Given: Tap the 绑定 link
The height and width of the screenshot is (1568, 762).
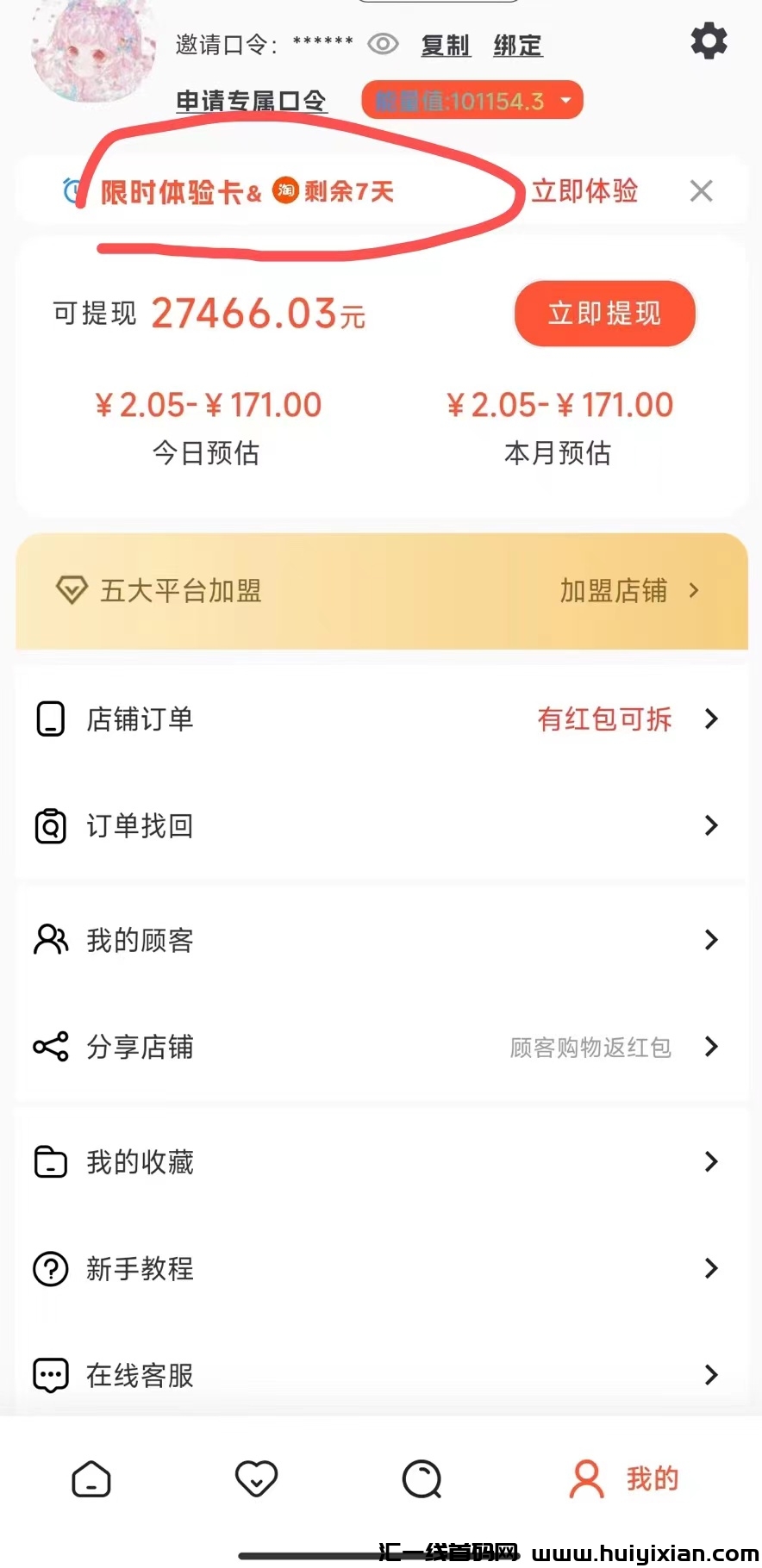Looking at the screenshot, I should pyautogui.click(x=517, y=45).
